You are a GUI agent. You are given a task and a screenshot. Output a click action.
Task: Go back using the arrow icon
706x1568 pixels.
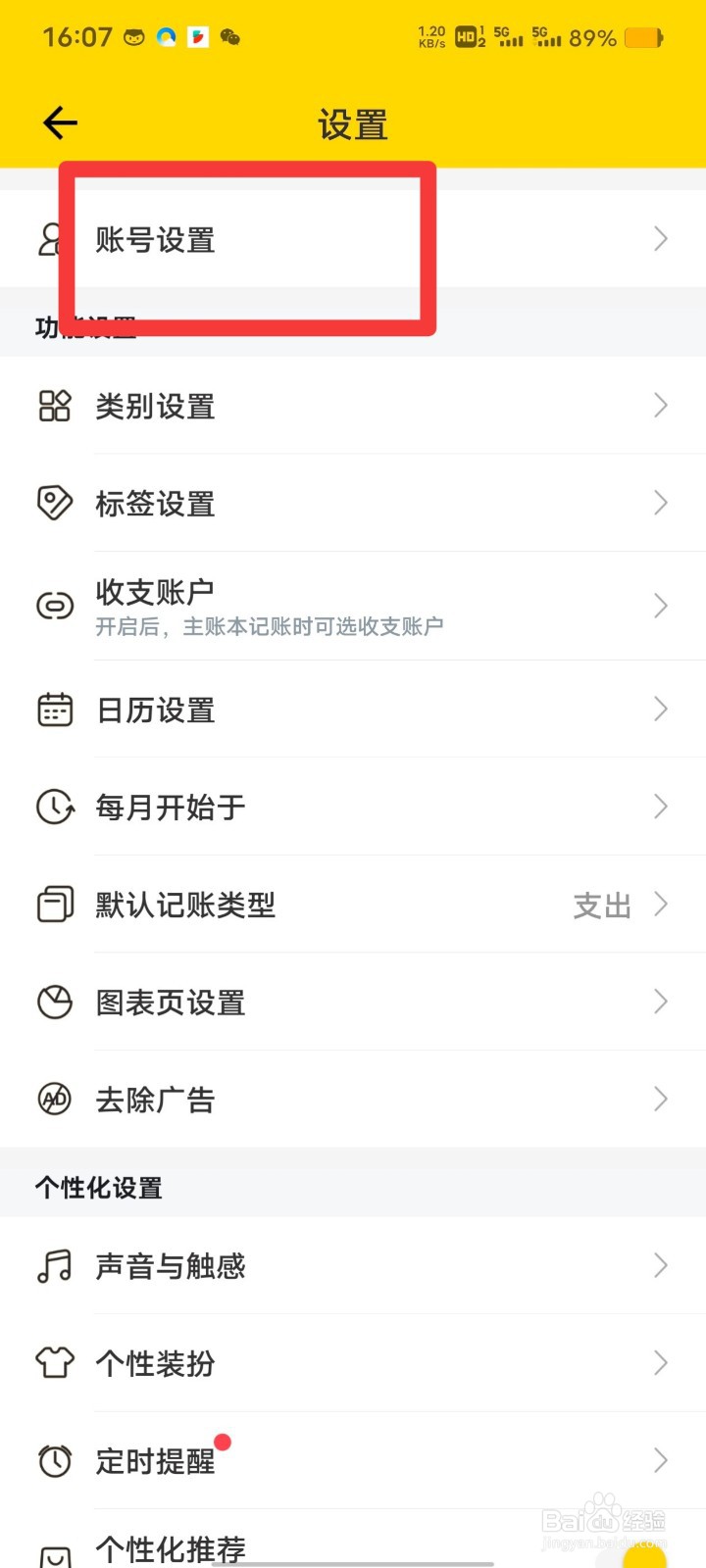pos(60,122)
